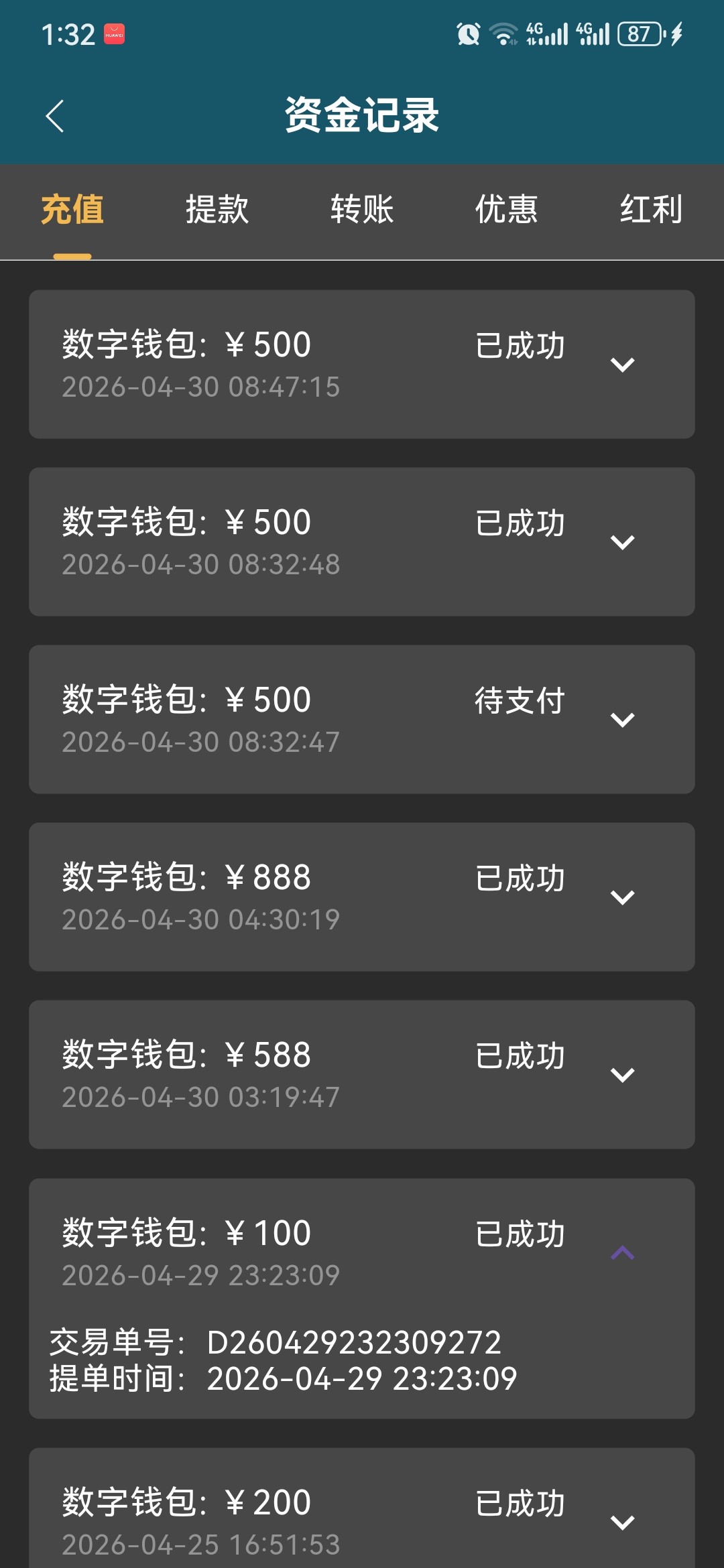Switch to the 提款 tab
Viewport: 724px width, 1568px height.
pyautogui.click(x=217, y=210)
